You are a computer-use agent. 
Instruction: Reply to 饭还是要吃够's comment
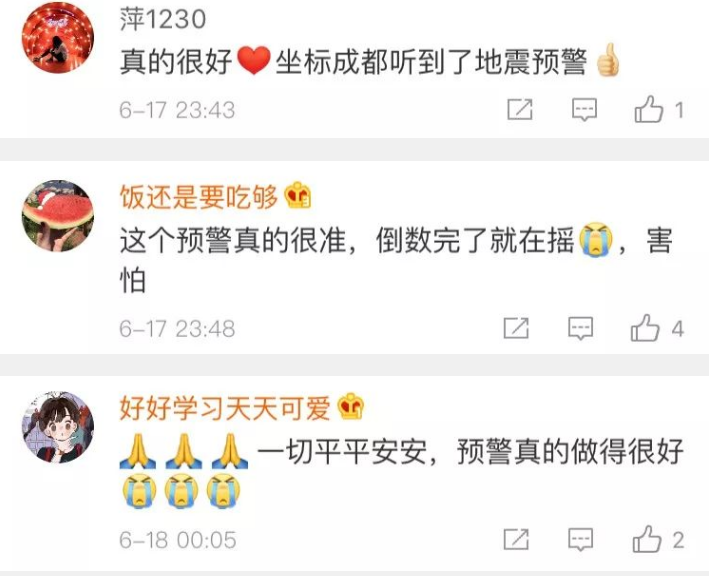click(582, 328)
